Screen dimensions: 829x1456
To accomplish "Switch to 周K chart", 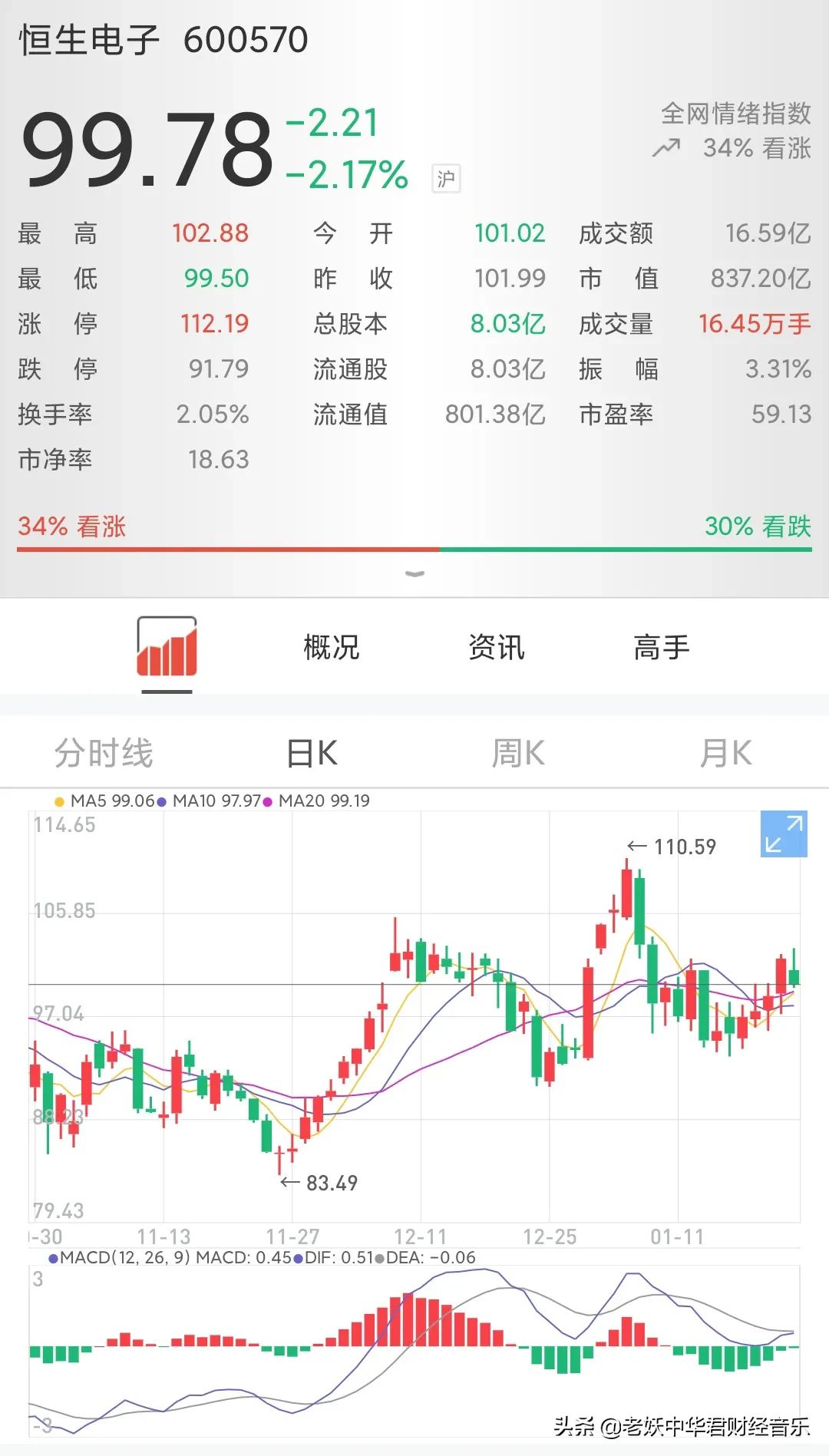I will (x=518, y=753).
